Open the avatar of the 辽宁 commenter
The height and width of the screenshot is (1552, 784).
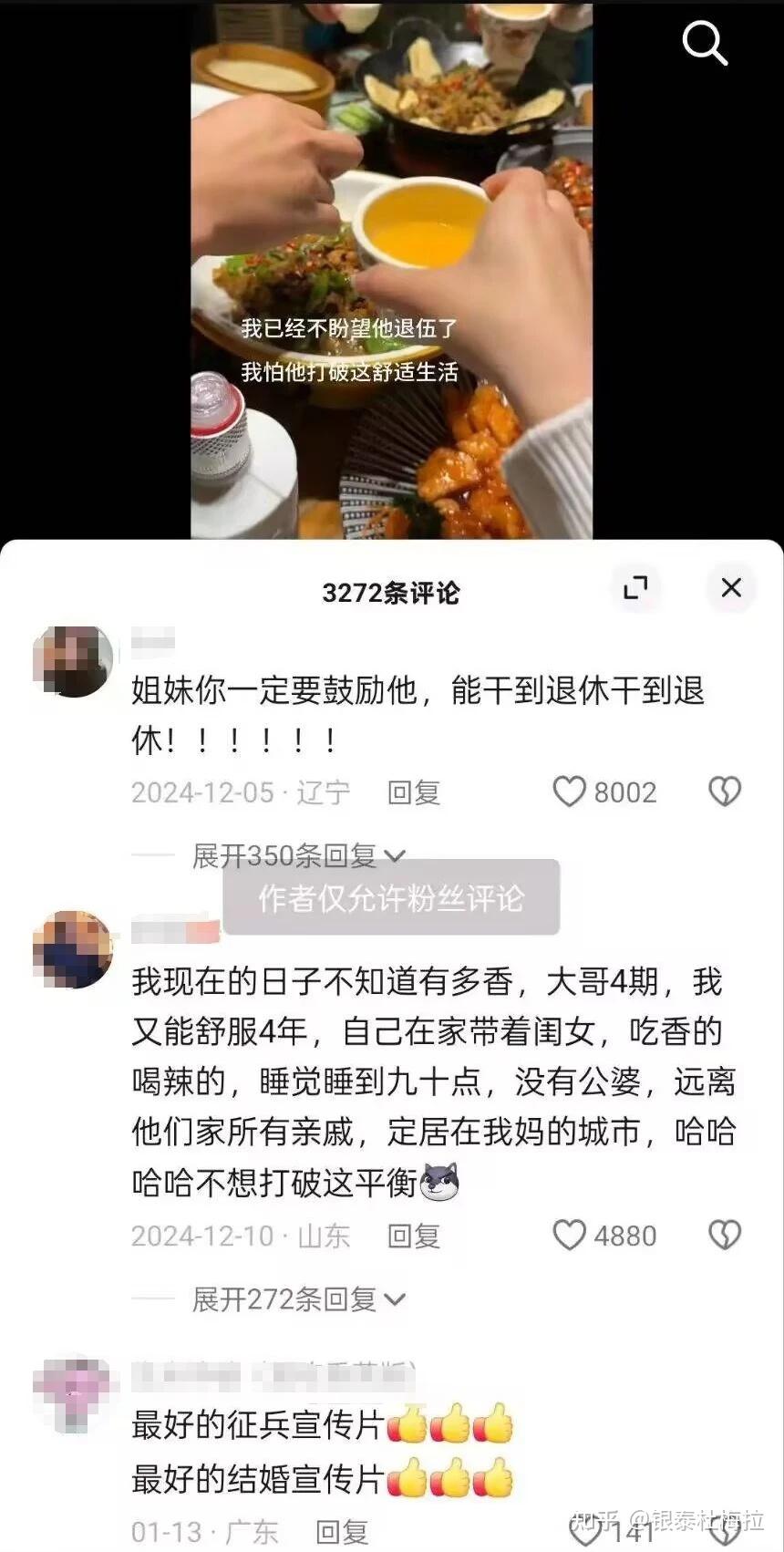coord(73,662)
